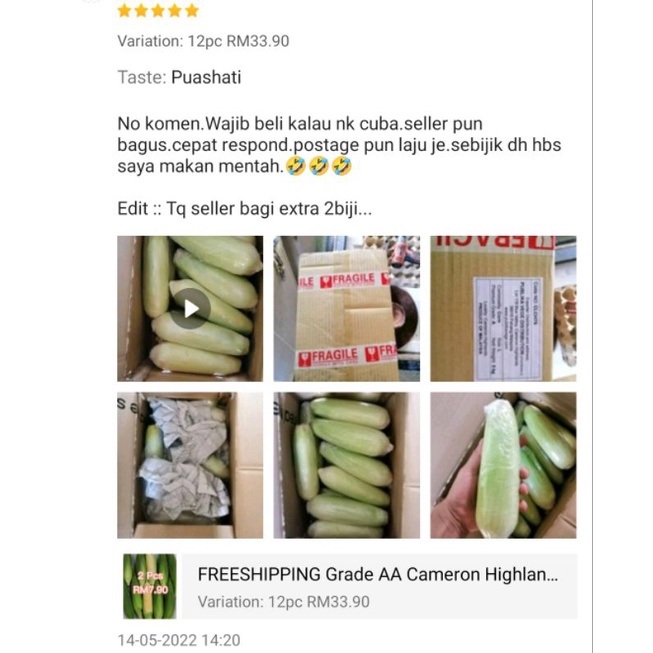Open the photo of the FRAGILE-taped box
The image size is (653, 653).
click(346, 308)
